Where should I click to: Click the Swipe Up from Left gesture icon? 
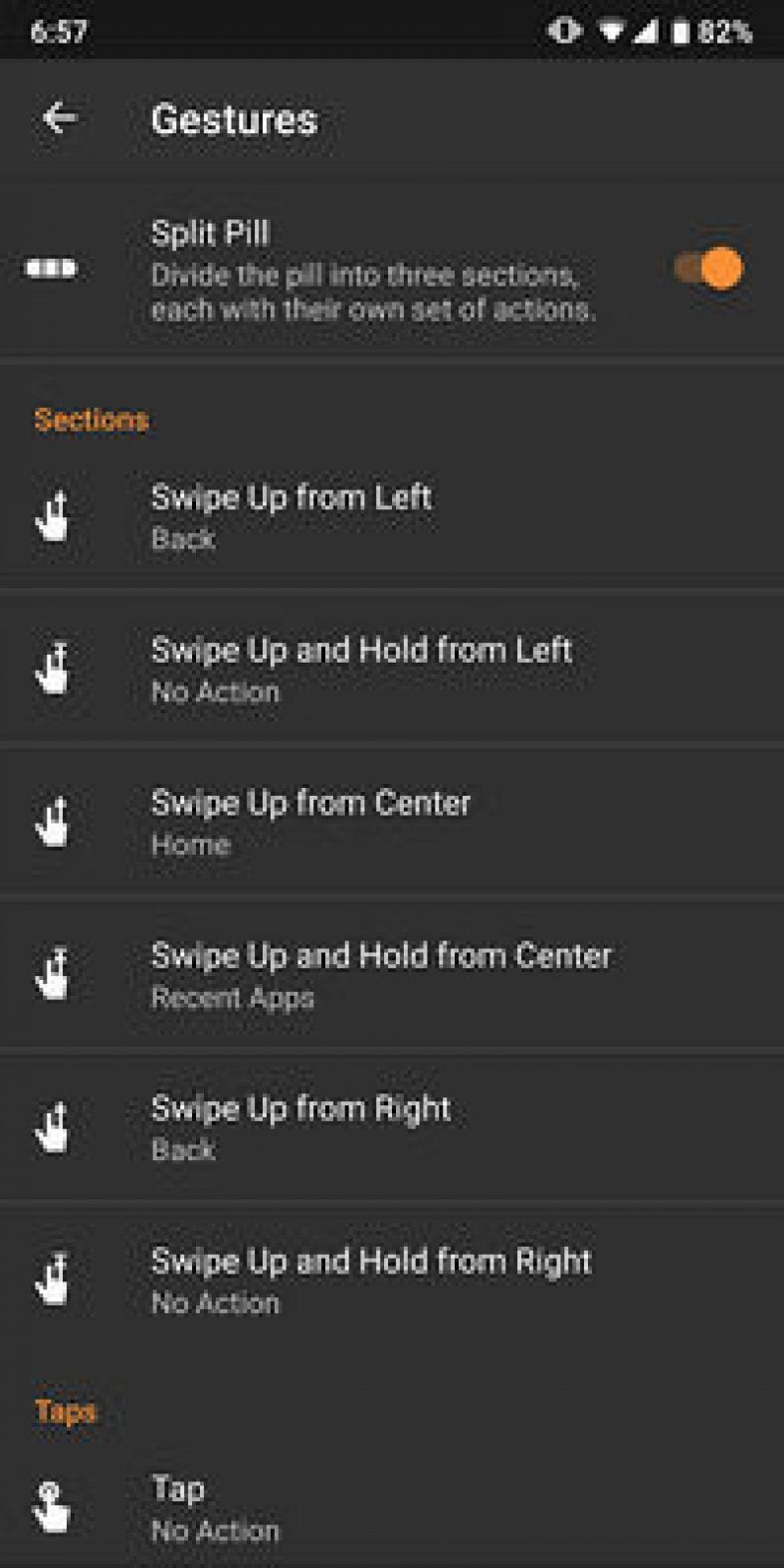click(57, 513)
